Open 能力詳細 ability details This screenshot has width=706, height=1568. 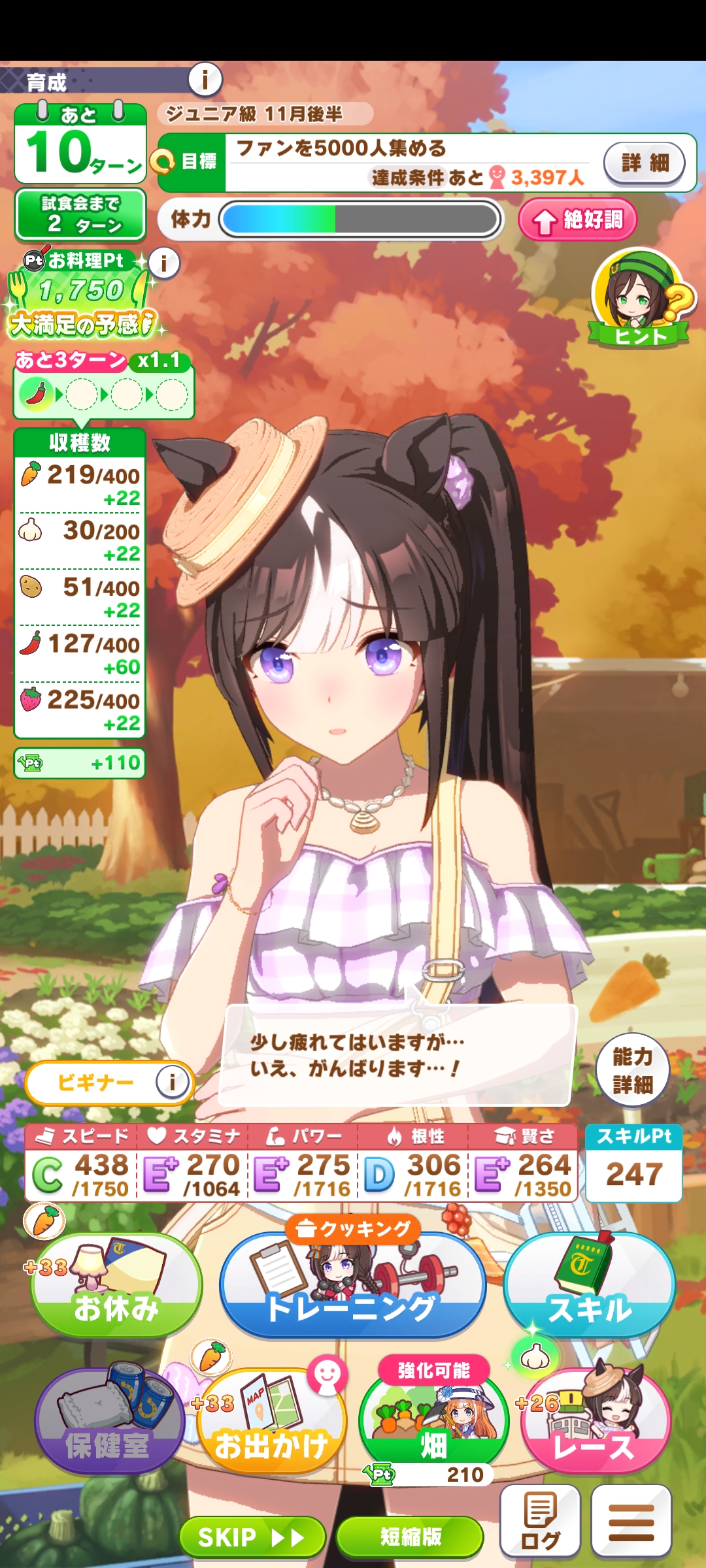632,1070
